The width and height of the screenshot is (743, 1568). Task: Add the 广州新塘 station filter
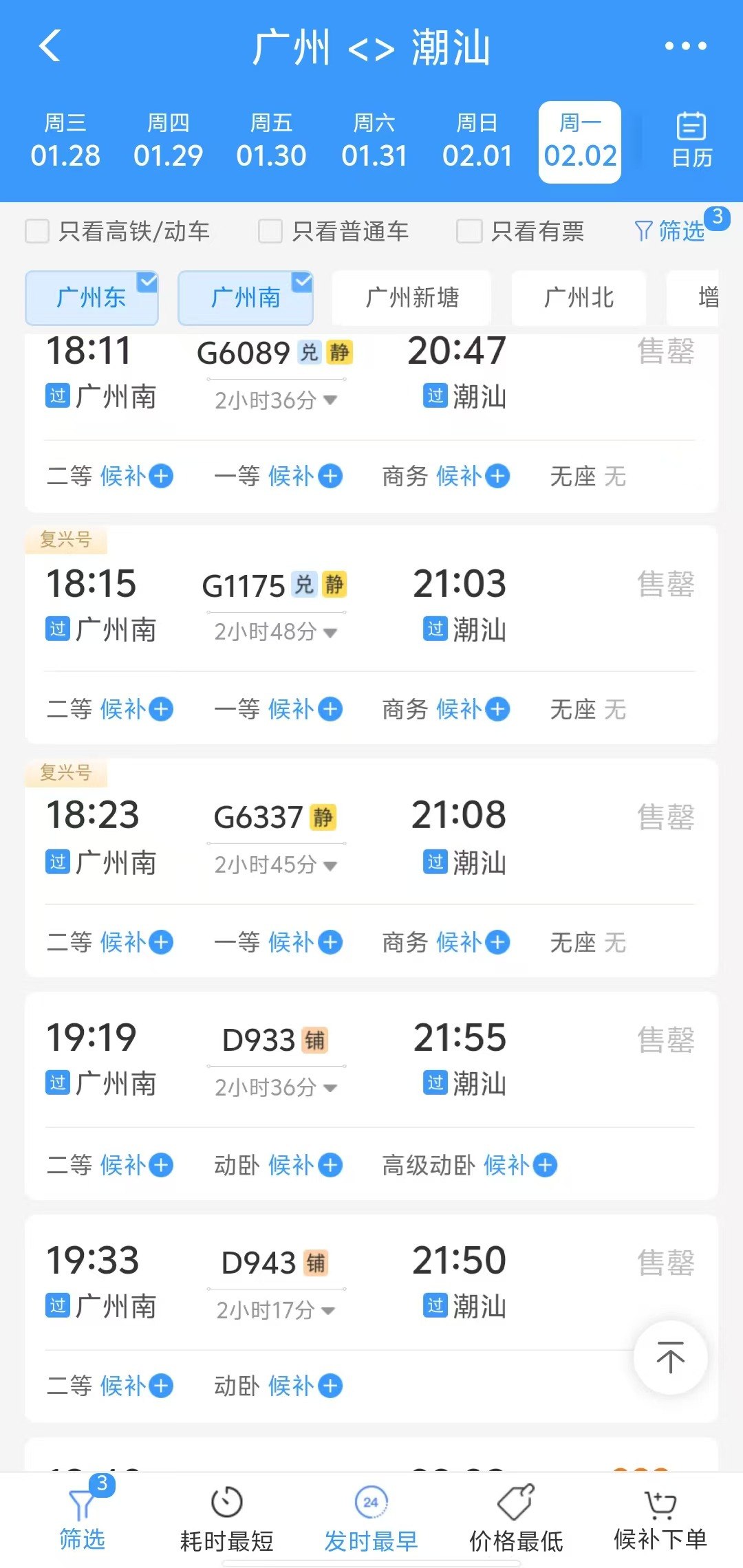coord(411,298)
